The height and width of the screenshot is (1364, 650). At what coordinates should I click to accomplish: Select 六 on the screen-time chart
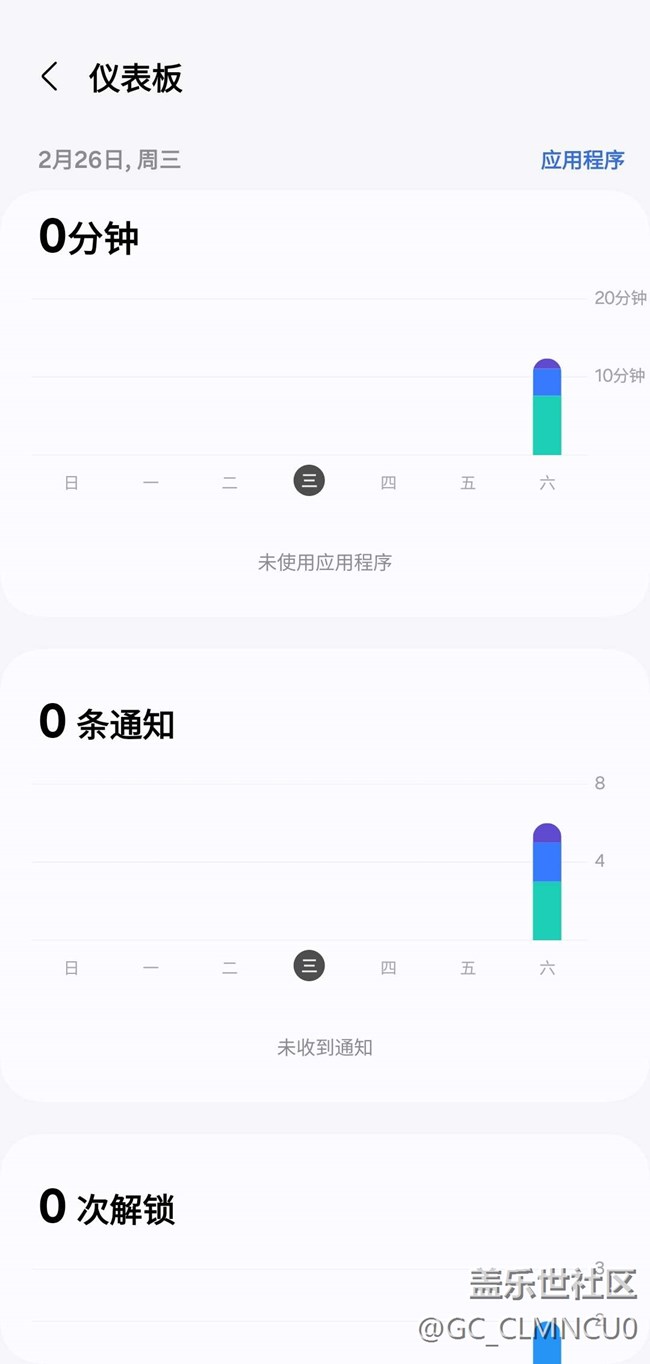pyautogui.click(x=547, y=483)
